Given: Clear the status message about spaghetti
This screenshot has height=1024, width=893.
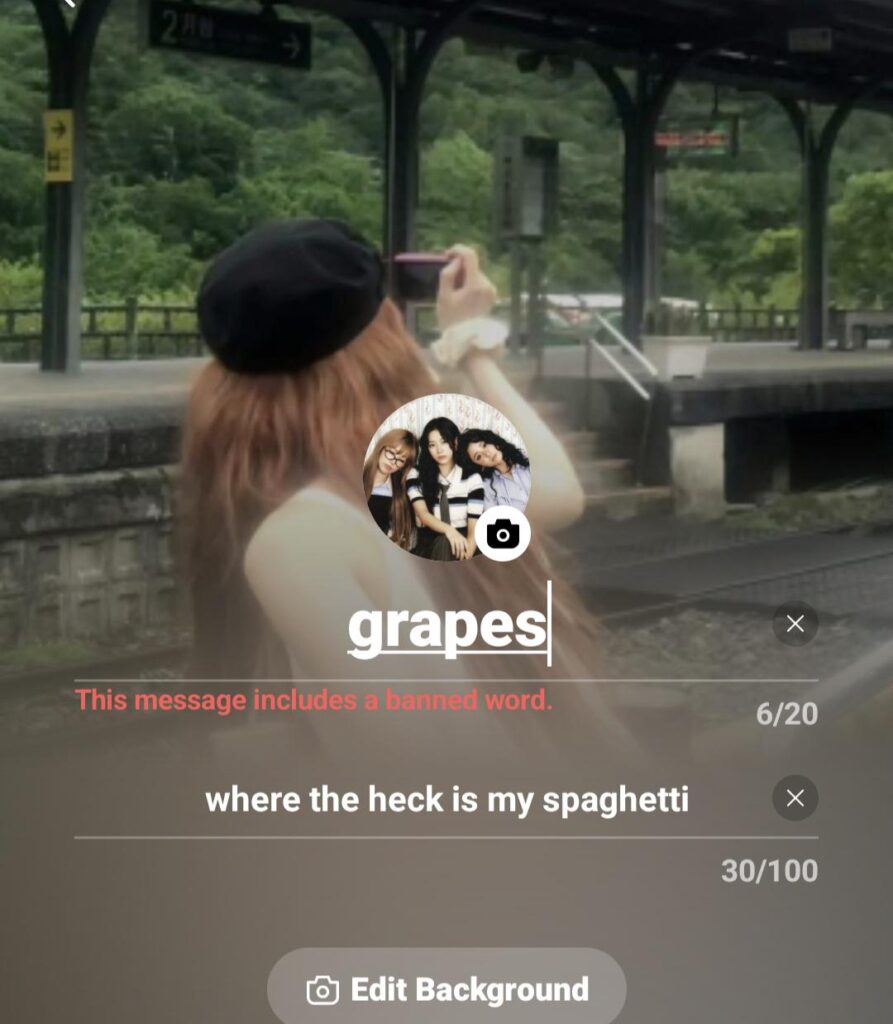Looking at the screenshot, I should click(x=795, y=798).
